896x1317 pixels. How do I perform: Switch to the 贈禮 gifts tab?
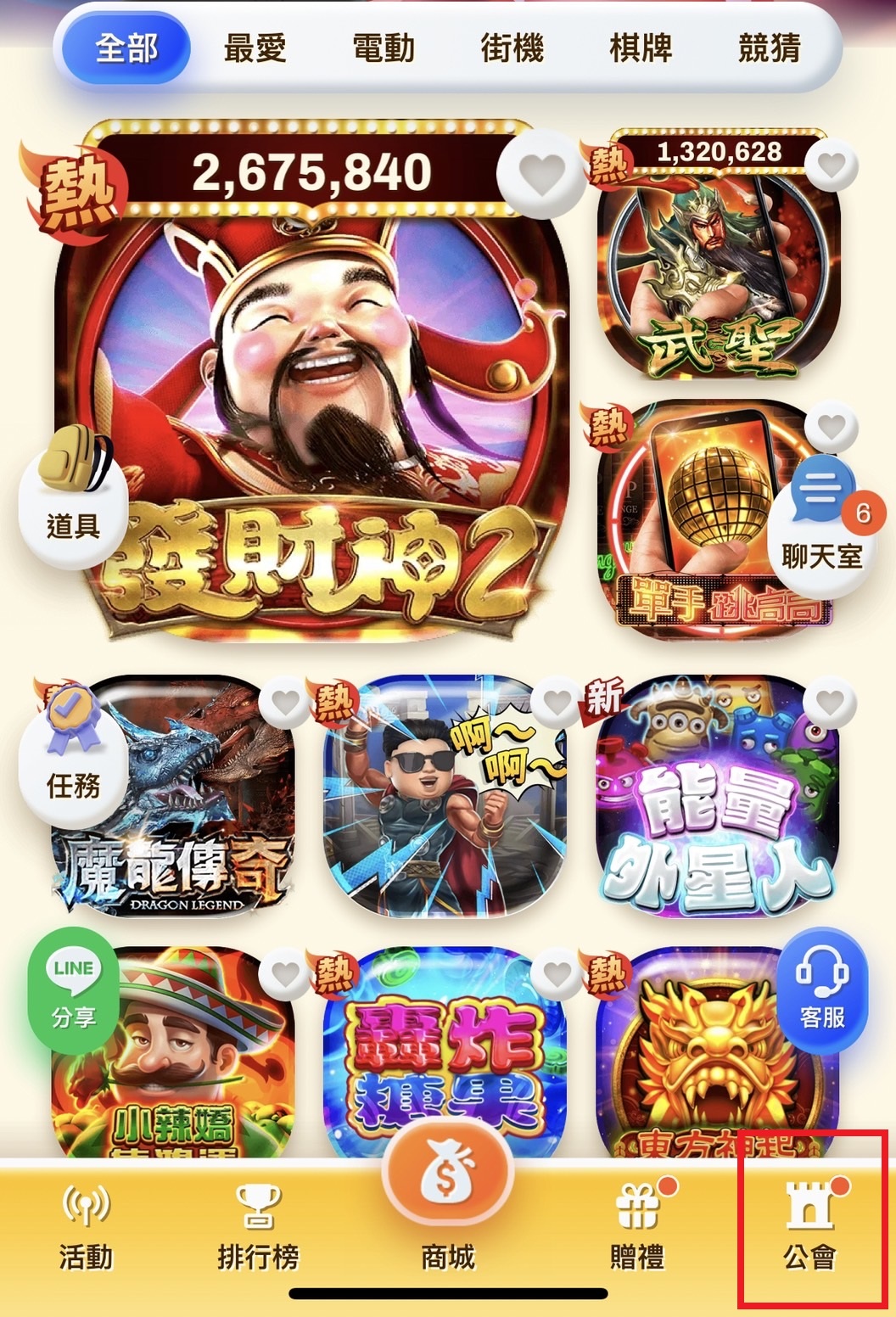(637, 1229)
